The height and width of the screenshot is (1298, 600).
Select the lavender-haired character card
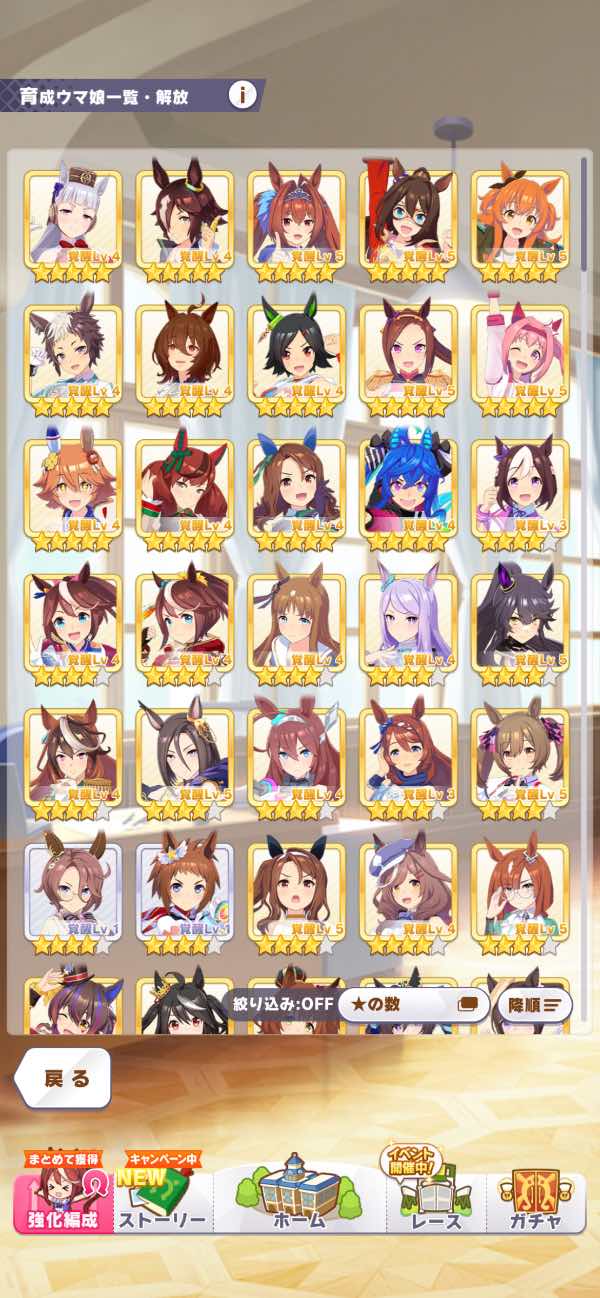tap(408, 627)
